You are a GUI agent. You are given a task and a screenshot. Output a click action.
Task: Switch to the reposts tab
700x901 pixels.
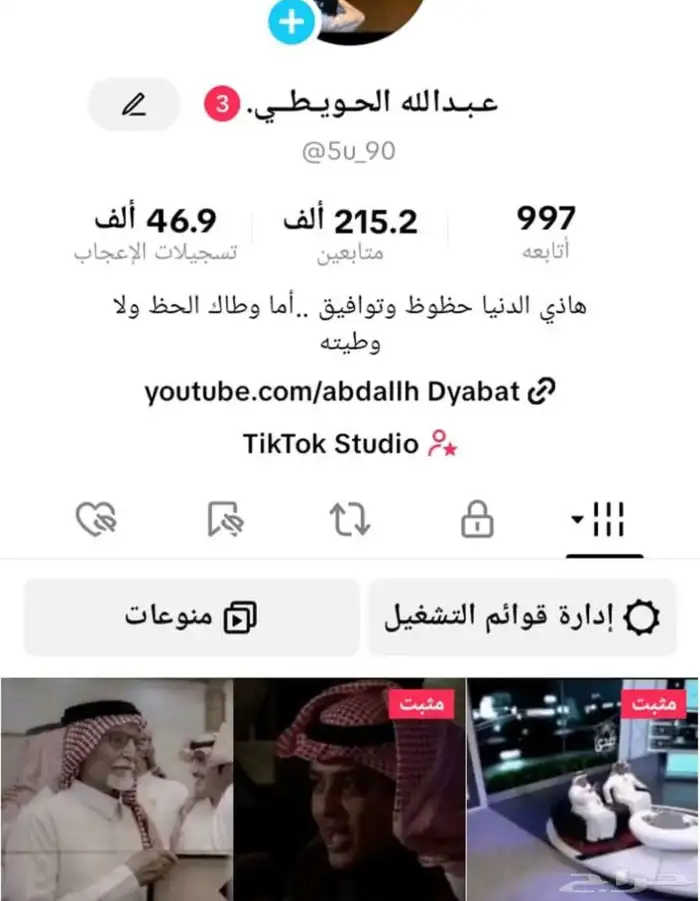(x=350, y=519)
